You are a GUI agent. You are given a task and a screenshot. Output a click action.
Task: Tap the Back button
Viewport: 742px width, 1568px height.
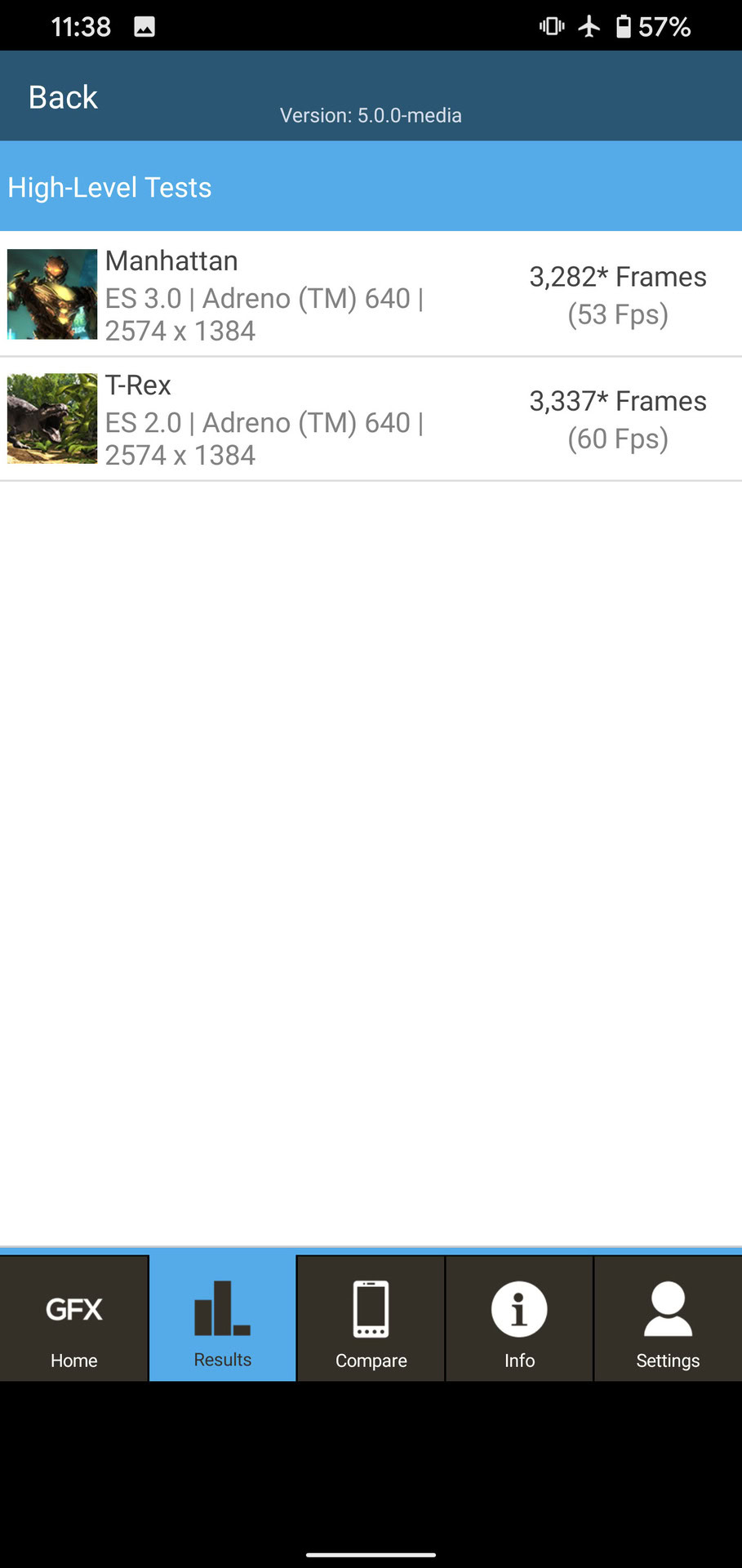click(x=63, y=97)
